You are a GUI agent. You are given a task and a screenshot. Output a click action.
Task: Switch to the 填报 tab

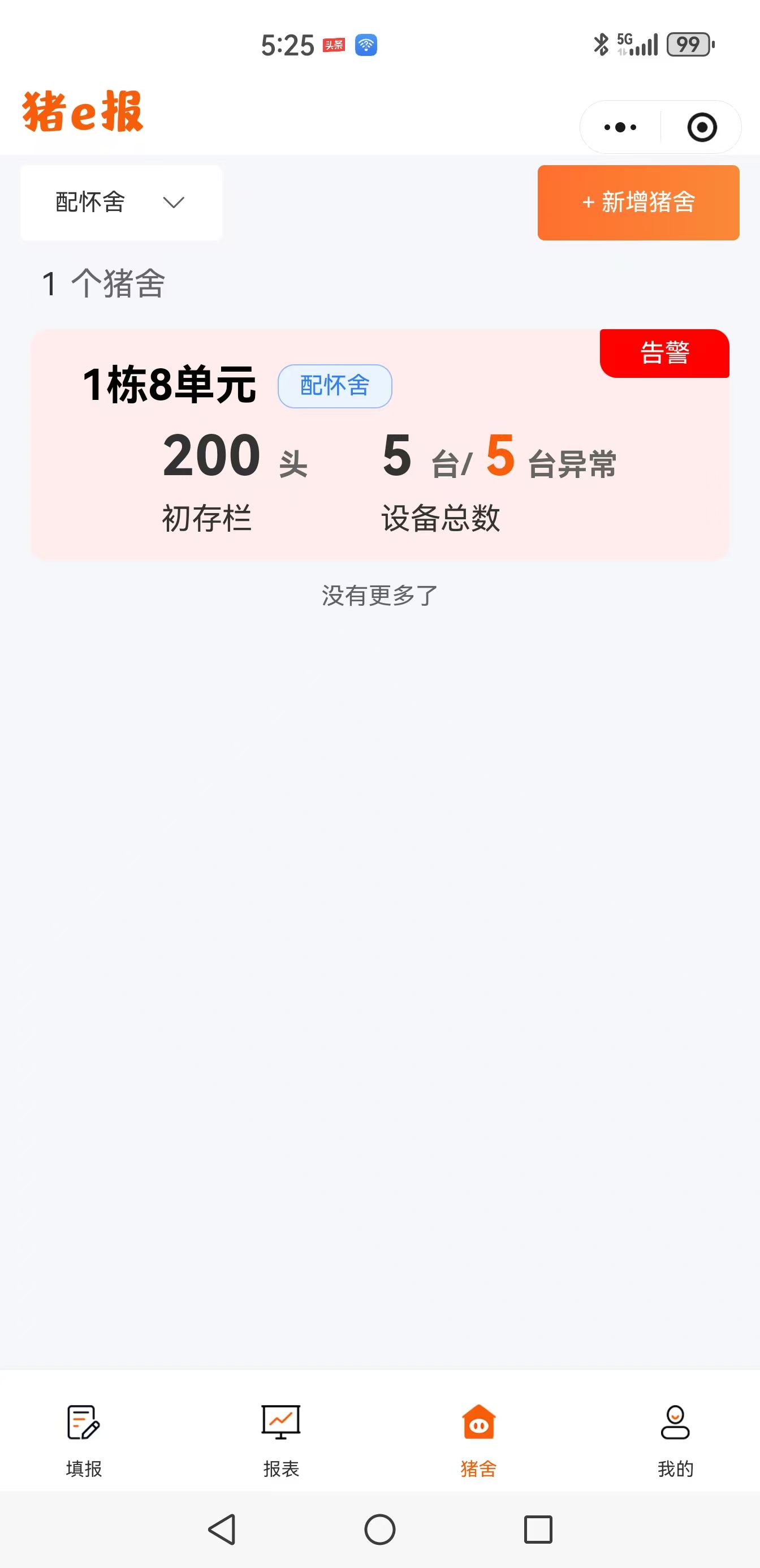pyautogui.click(x=83, y=1440)
